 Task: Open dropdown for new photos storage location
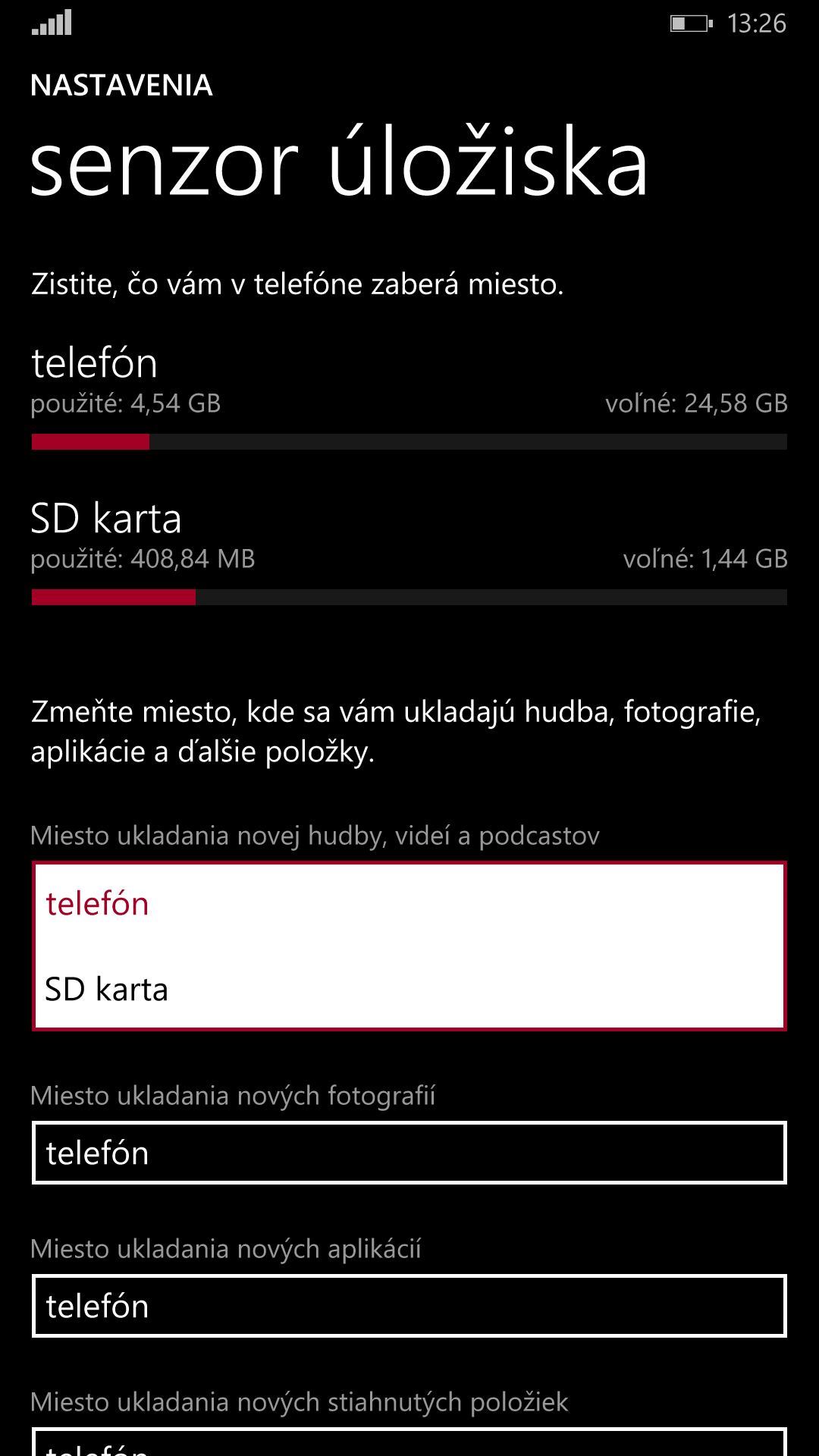tap(409, 1153)
